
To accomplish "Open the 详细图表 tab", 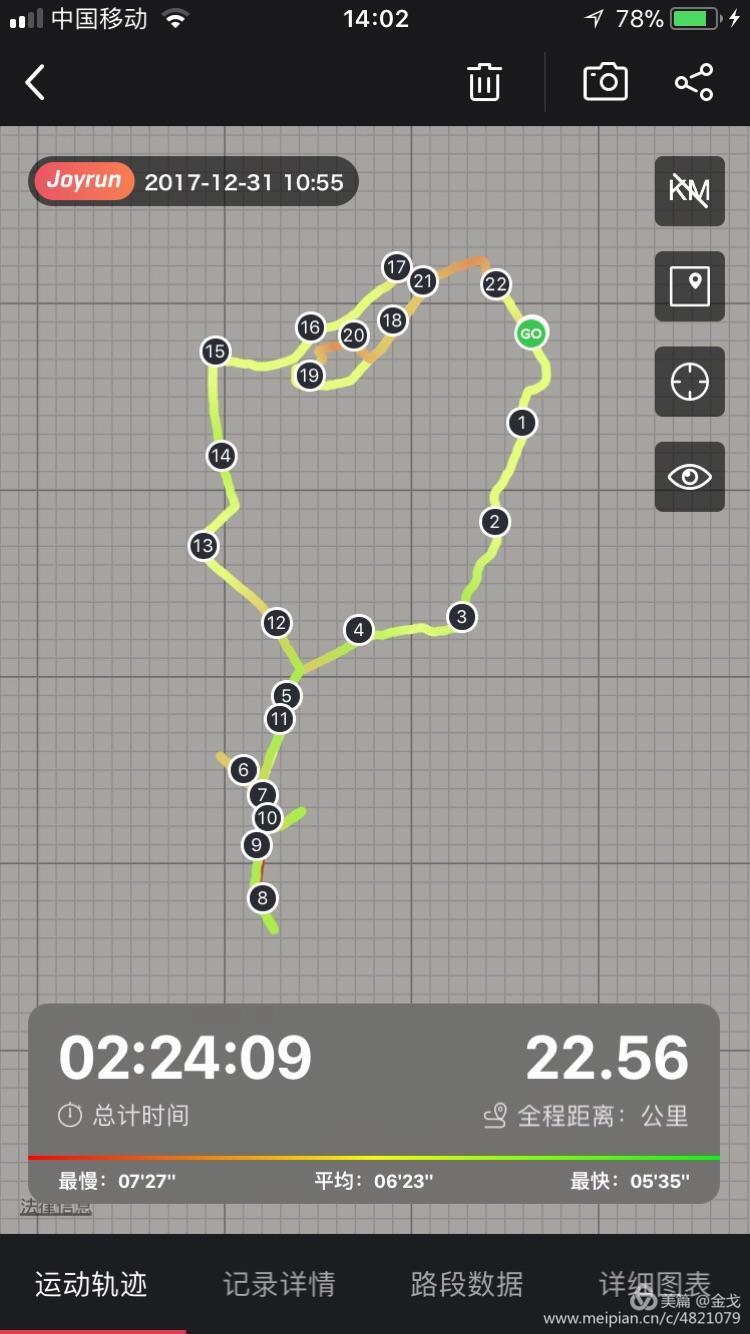I will tap(654, 1283).
